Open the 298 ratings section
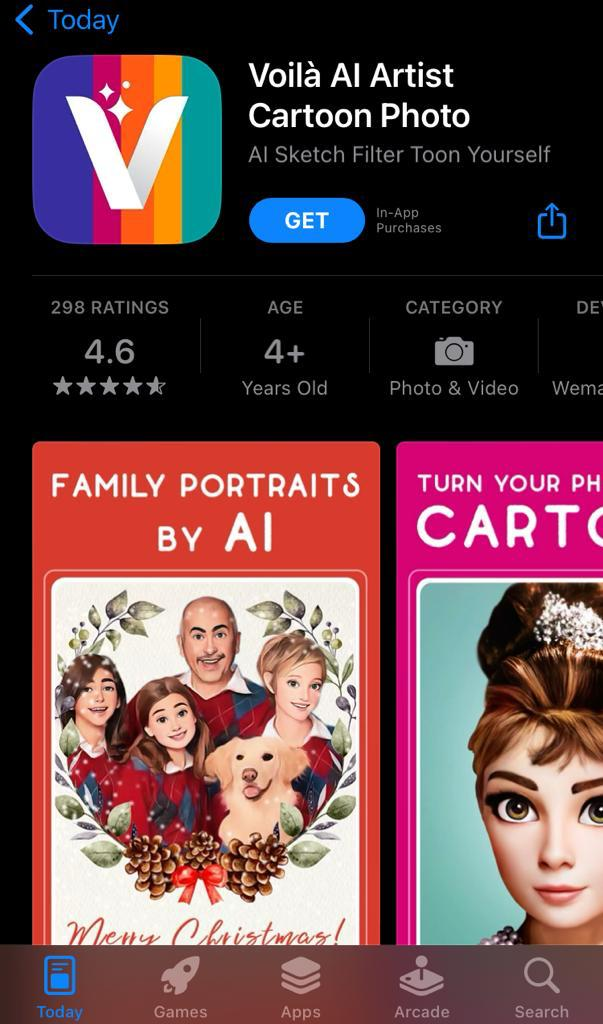 pyautogui.click(x=110, y=348)
